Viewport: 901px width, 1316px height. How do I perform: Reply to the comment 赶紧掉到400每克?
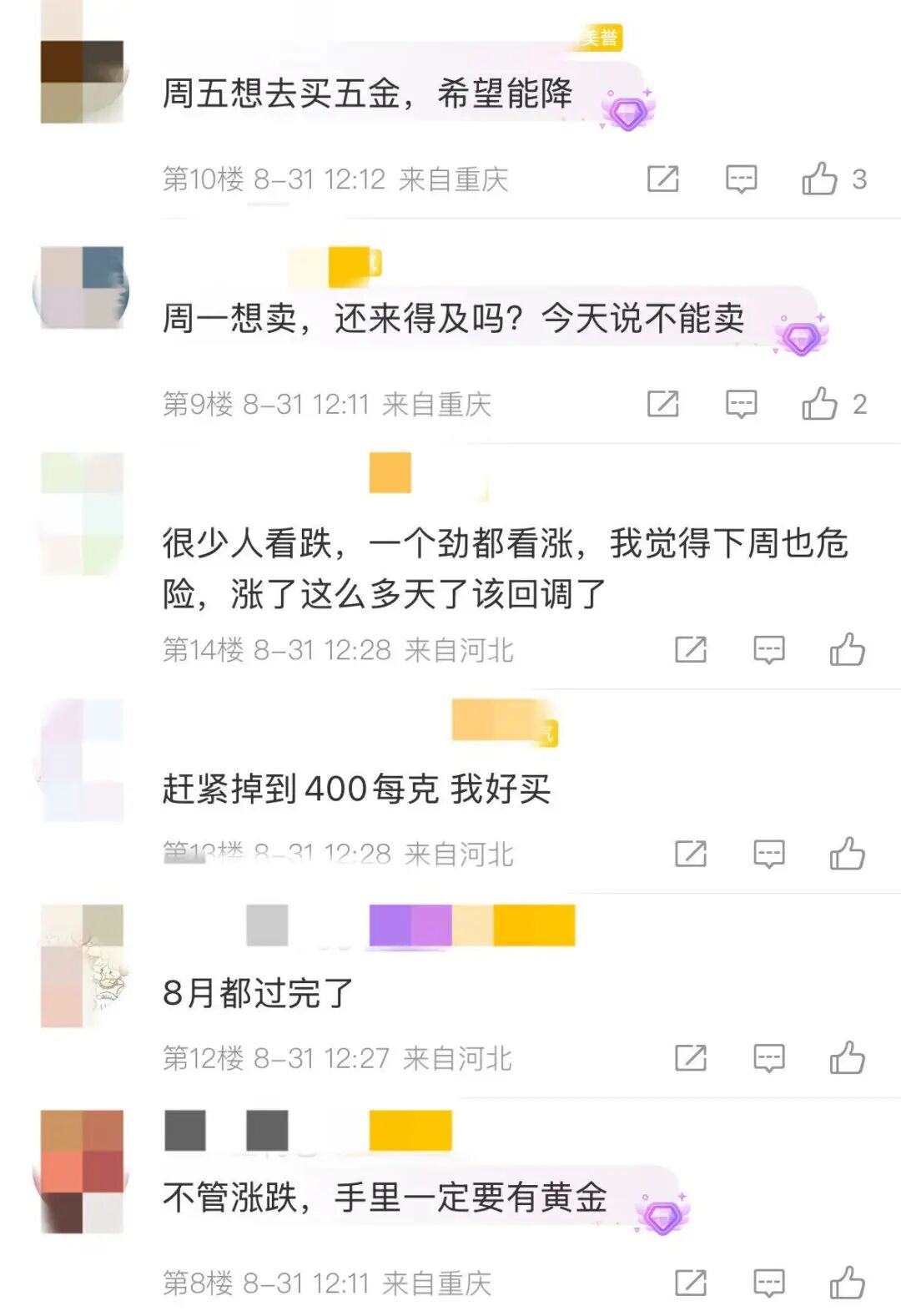coord(768,854)
